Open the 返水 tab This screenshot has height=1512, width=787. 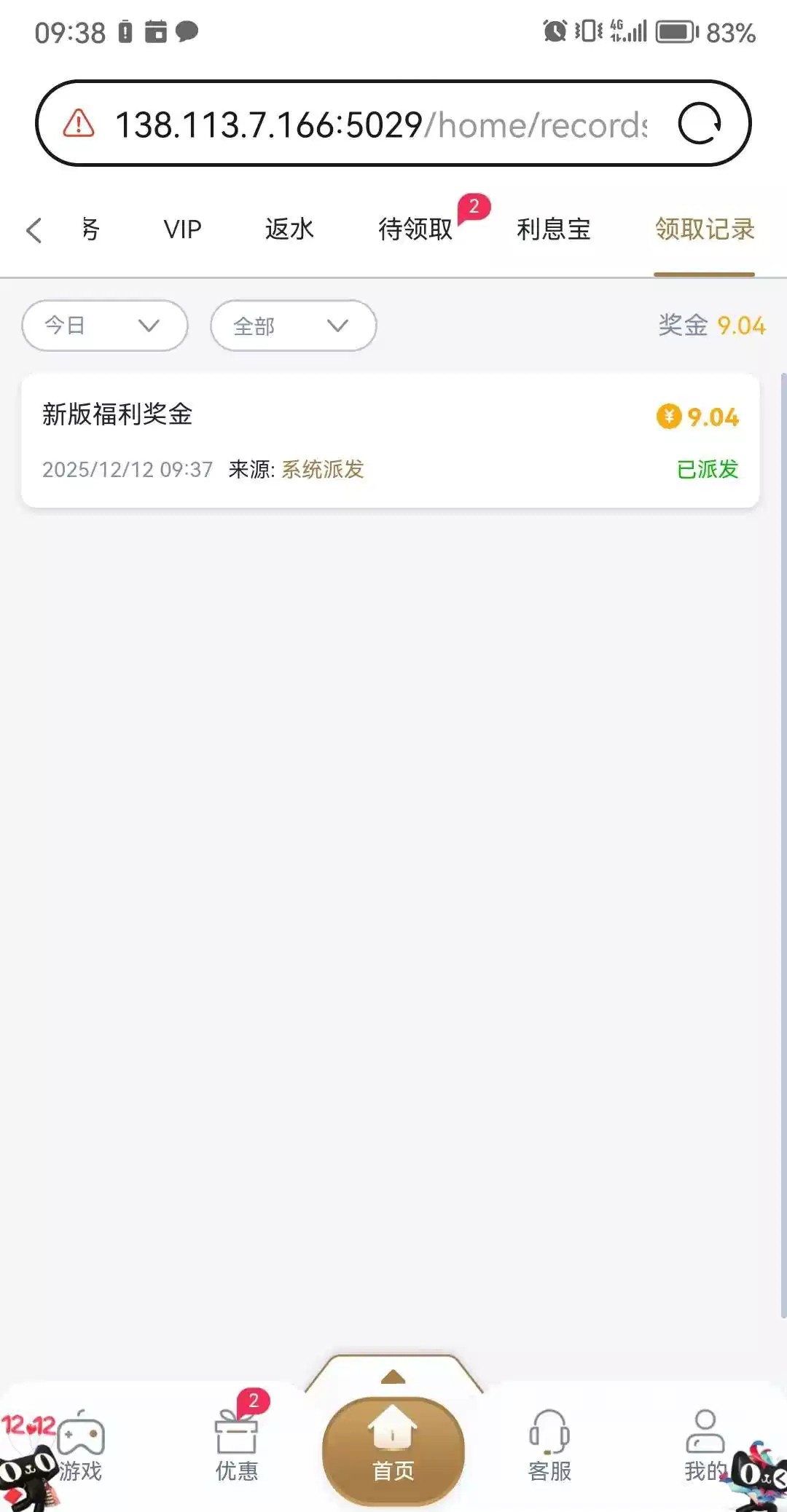289,229
